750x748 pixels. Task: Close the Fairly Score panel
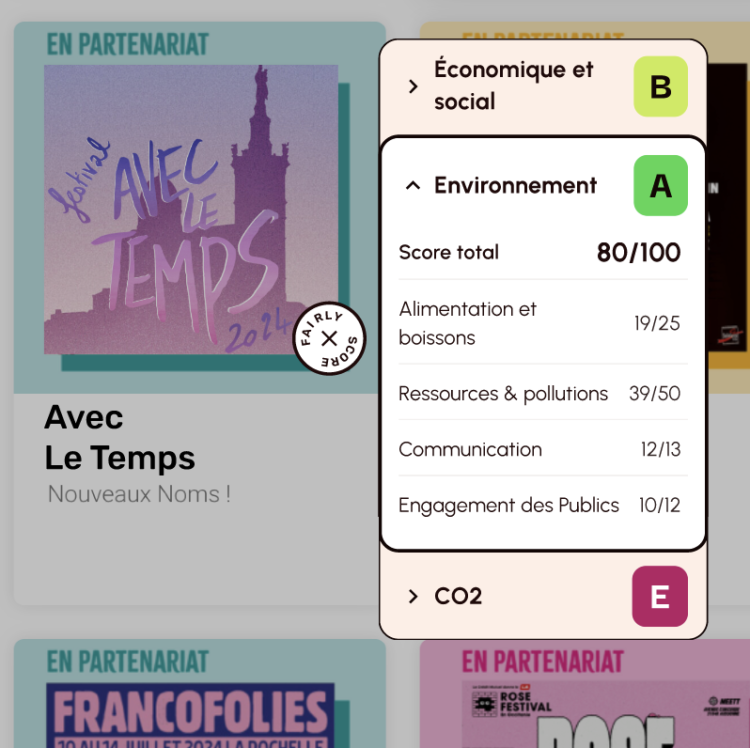click(x=329, y=339)
